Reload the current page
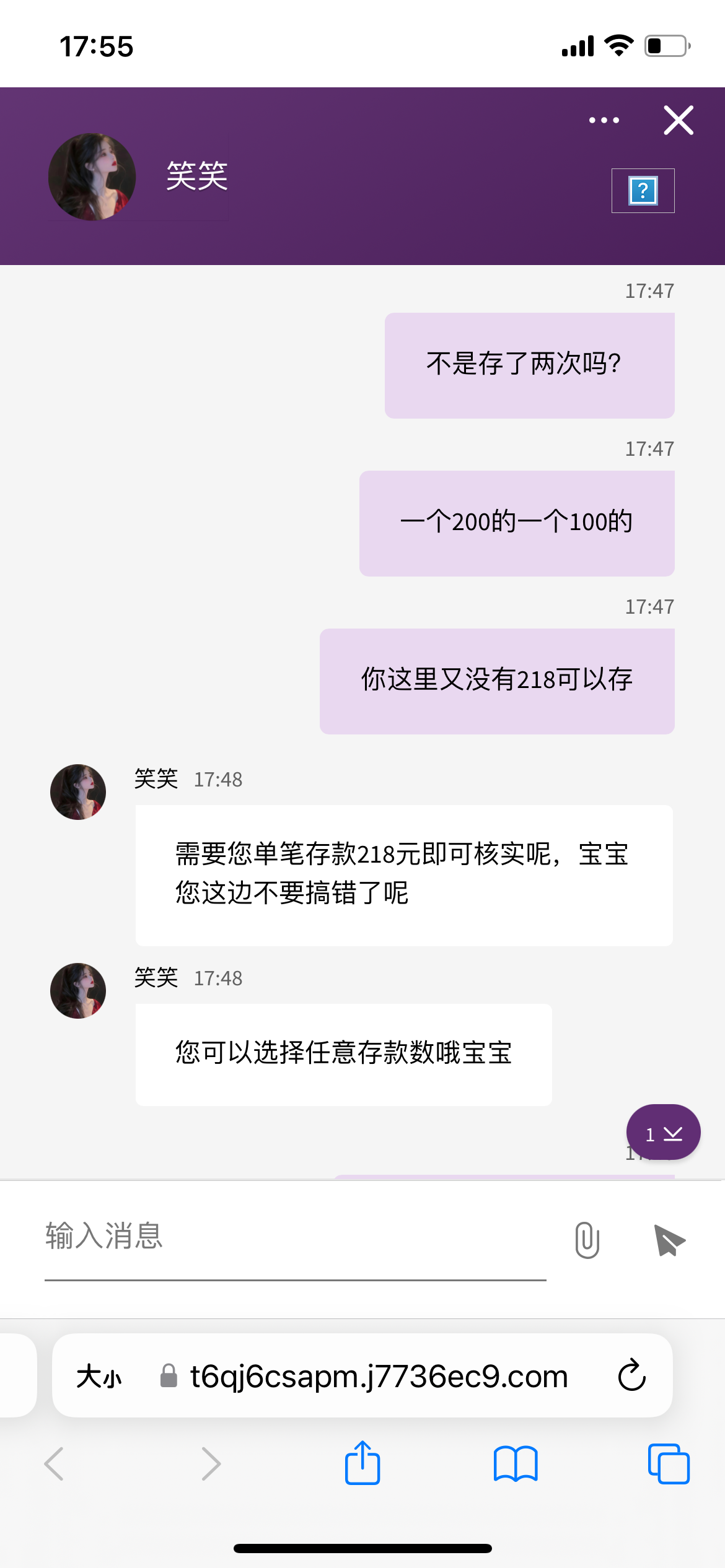725x1568 pixels. (x=631, y=1375)
